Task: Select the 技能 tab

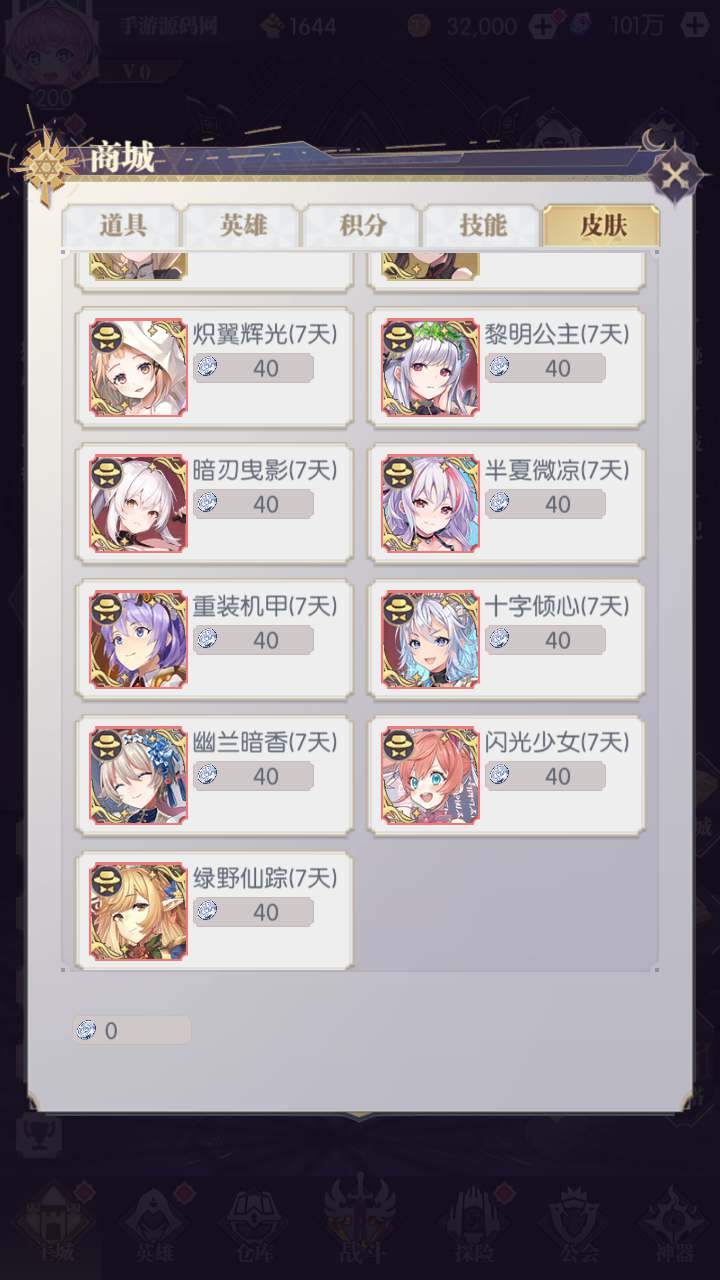Action: 482,225
